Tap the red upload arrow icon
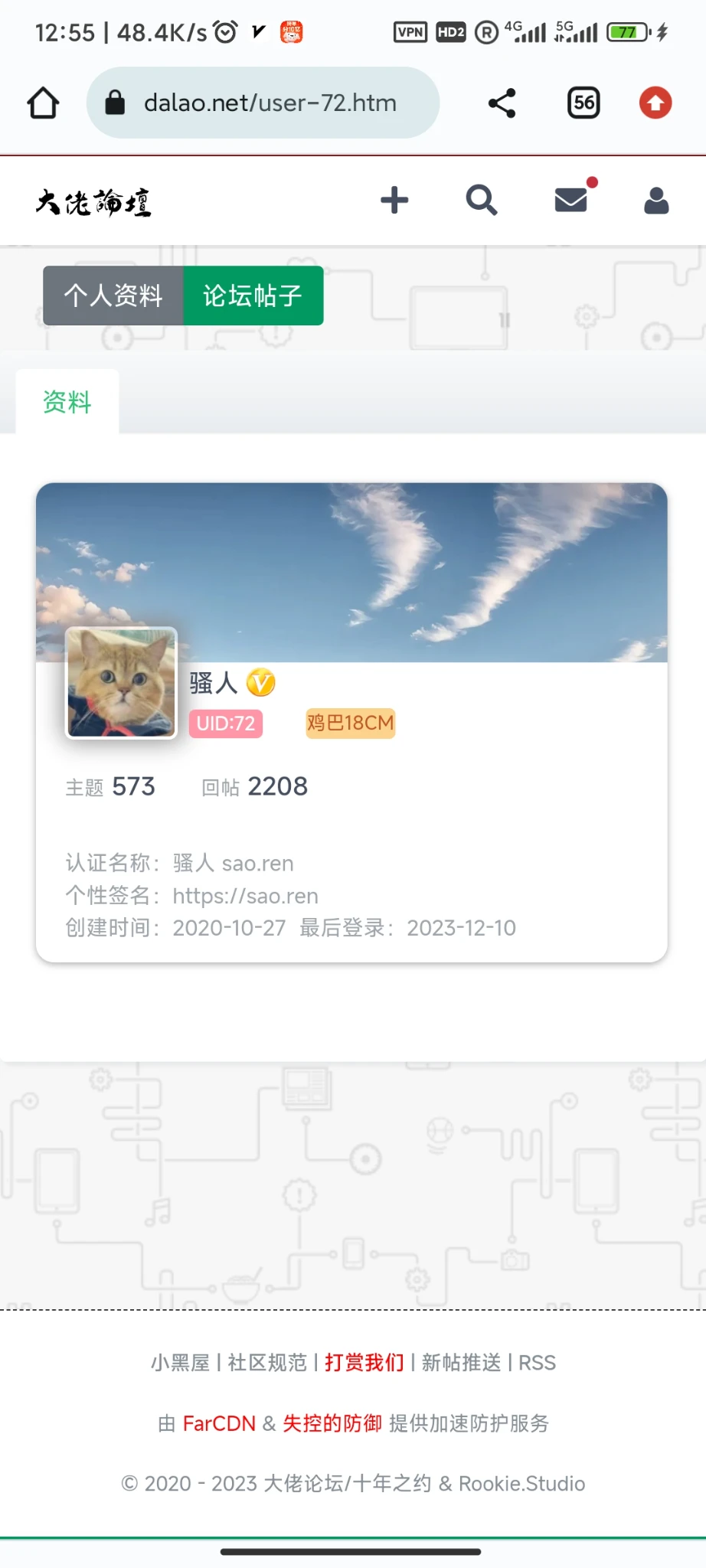The image size is (706, 1568). point(655,103)
